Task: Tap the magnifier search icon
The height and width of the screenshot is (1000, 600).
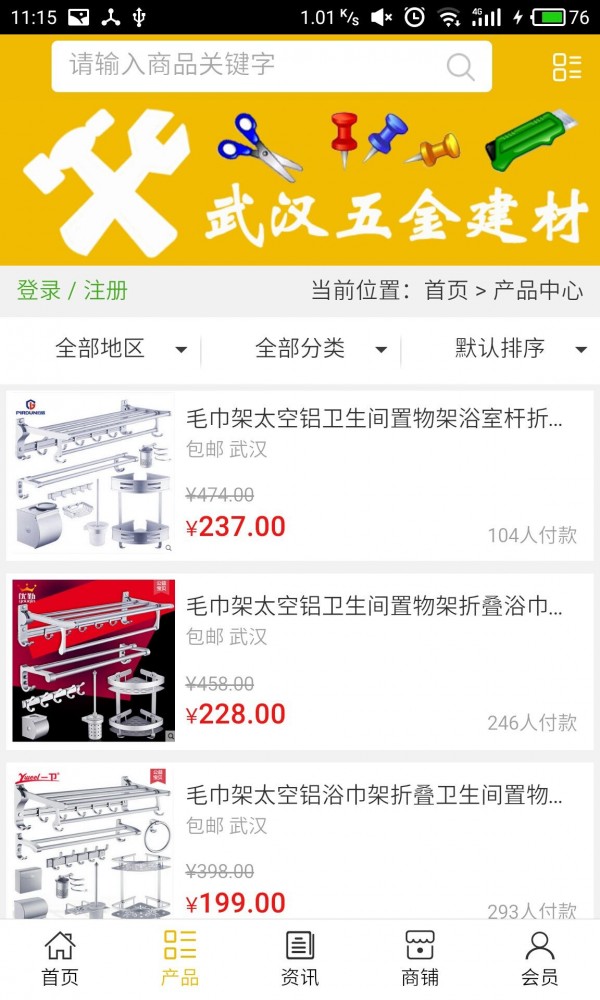Action: point(460,67)
